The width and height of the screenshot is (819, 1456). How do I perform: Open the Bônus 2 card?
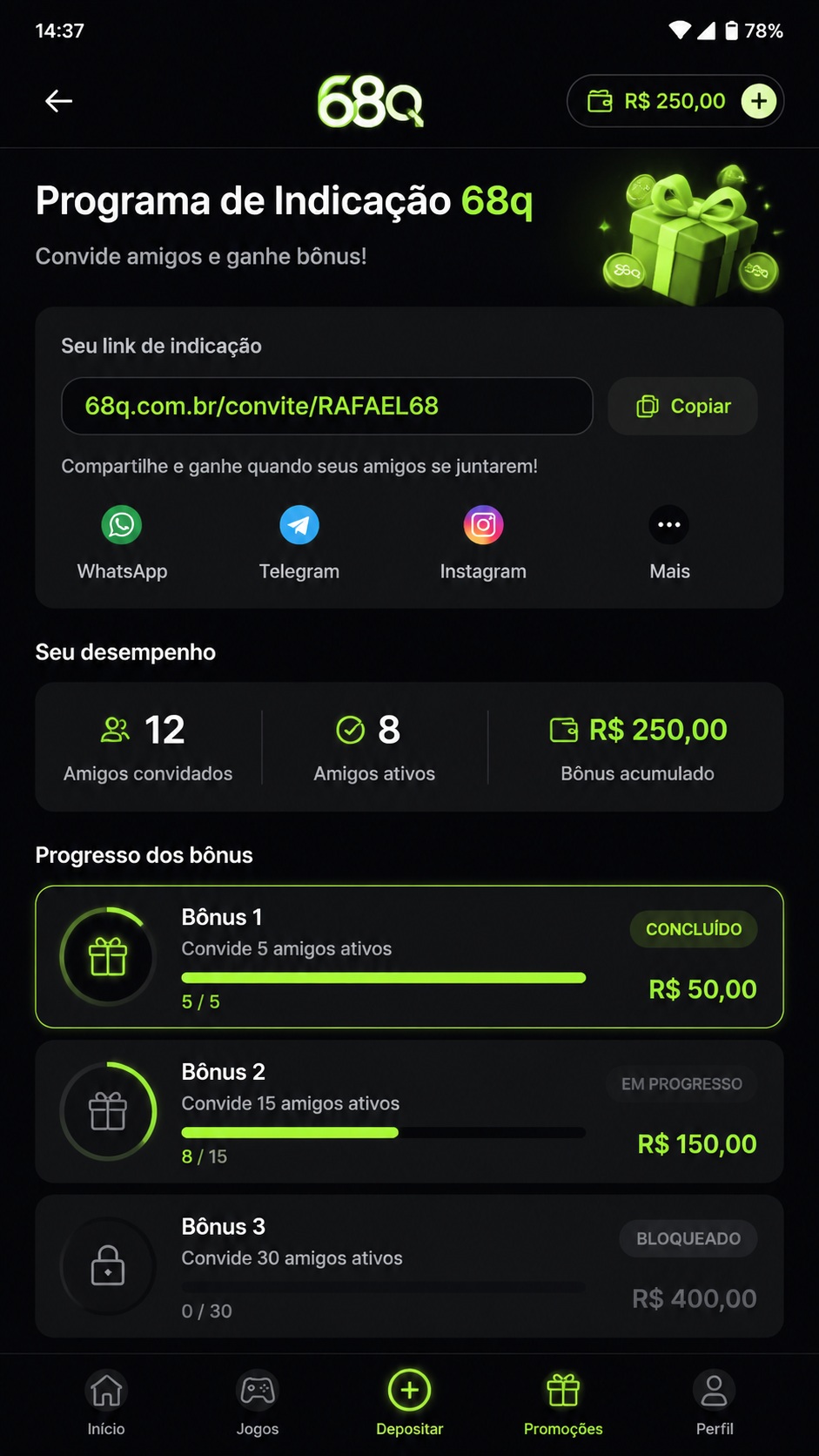[x=409, y=1111]
